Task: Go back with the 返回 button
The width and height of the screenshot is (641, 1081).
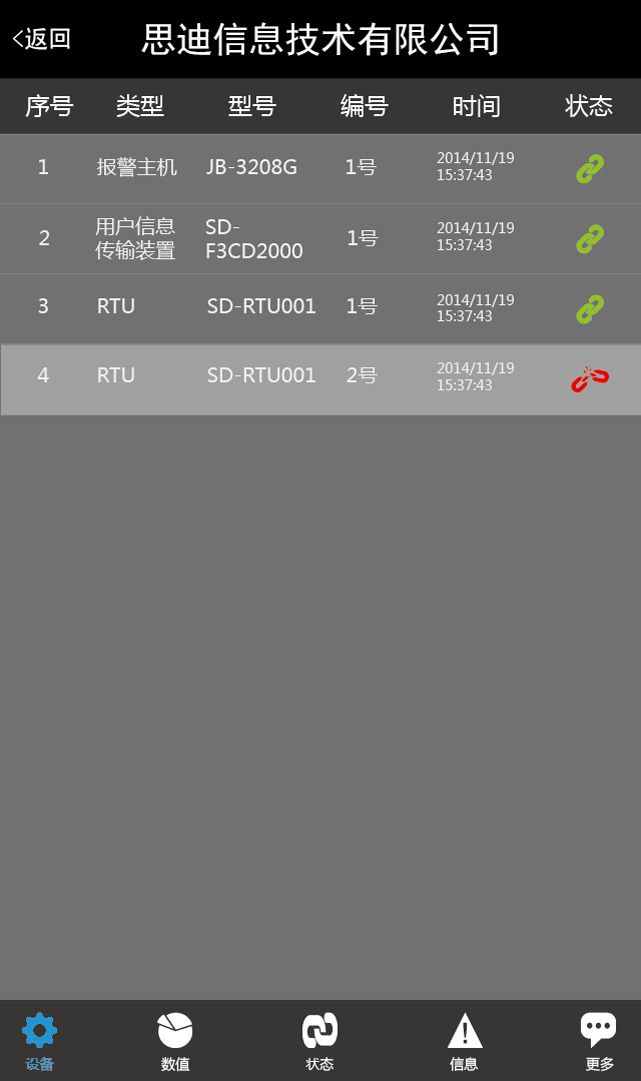Action: [41, 39]
